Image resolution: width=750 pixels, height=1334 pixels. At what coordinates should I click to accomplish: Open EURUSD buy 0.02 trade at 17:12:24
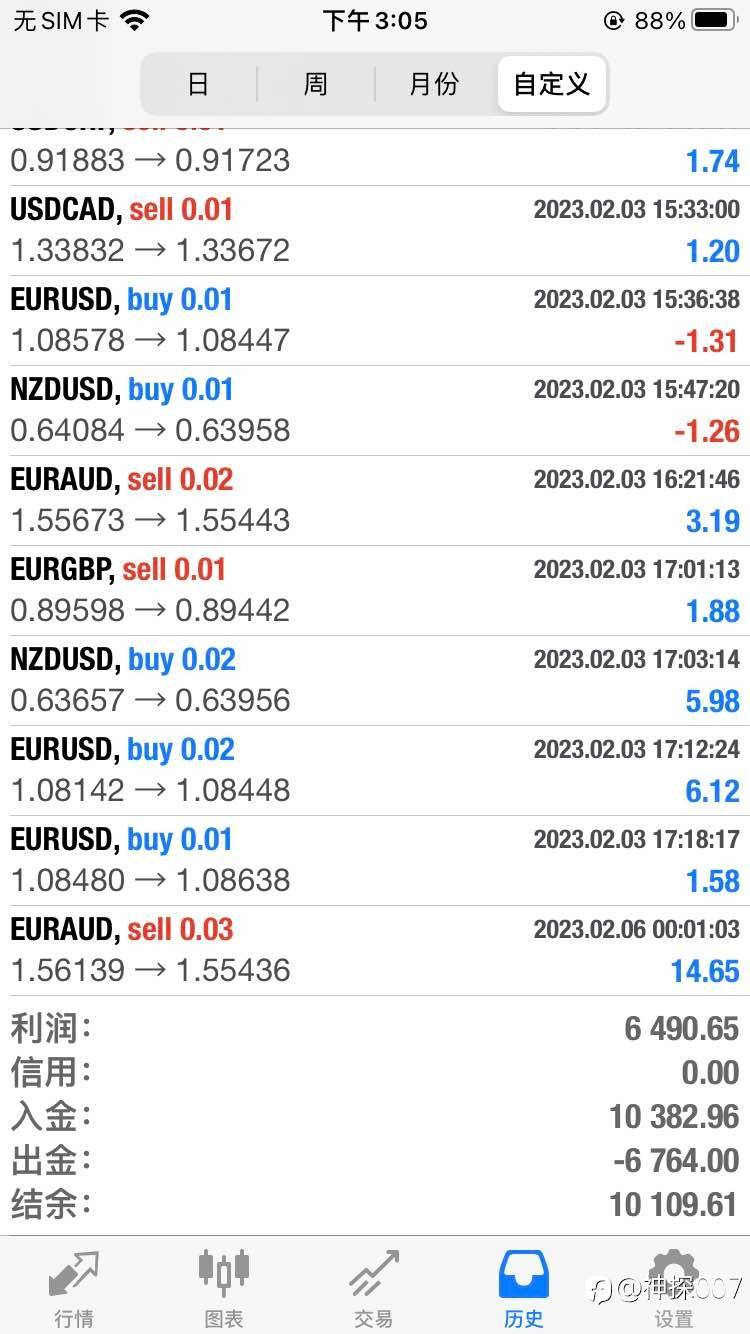[x=375, y=770]
